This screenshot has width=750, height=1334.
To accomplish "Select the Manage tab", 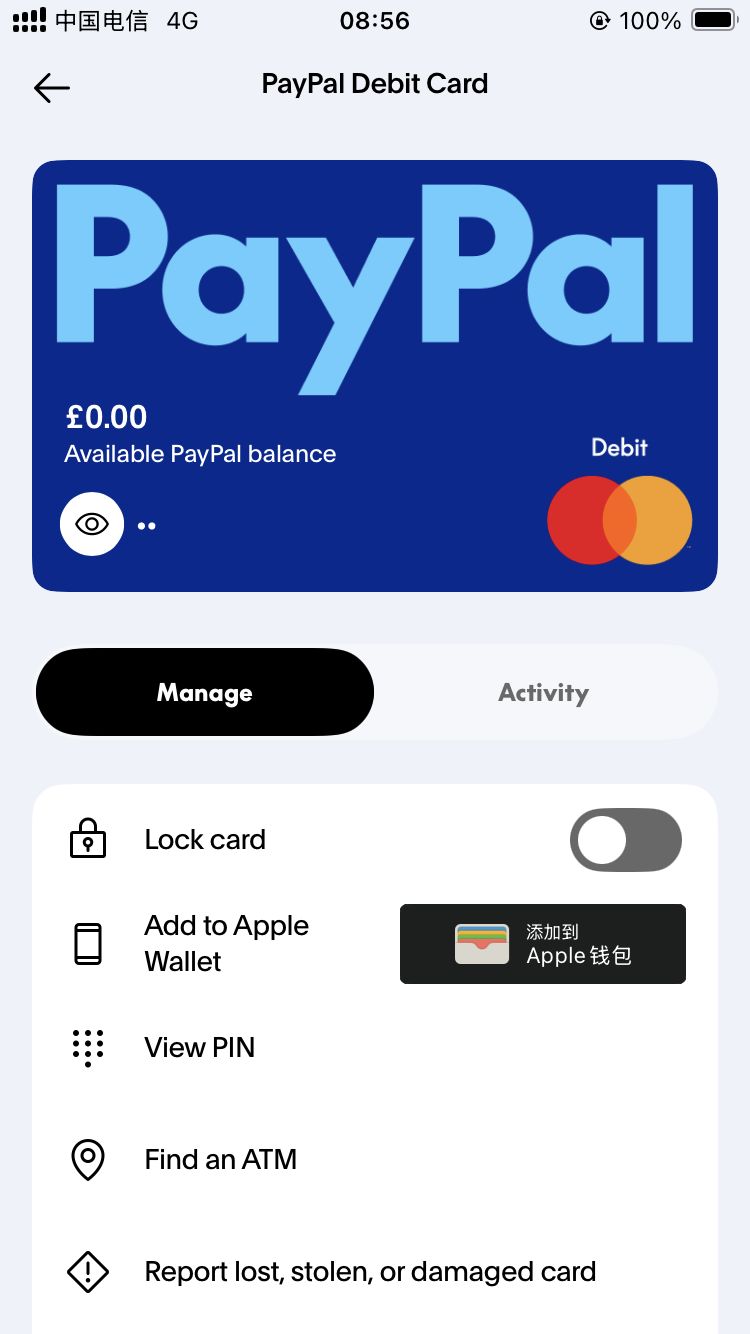I will pos(205,693).
